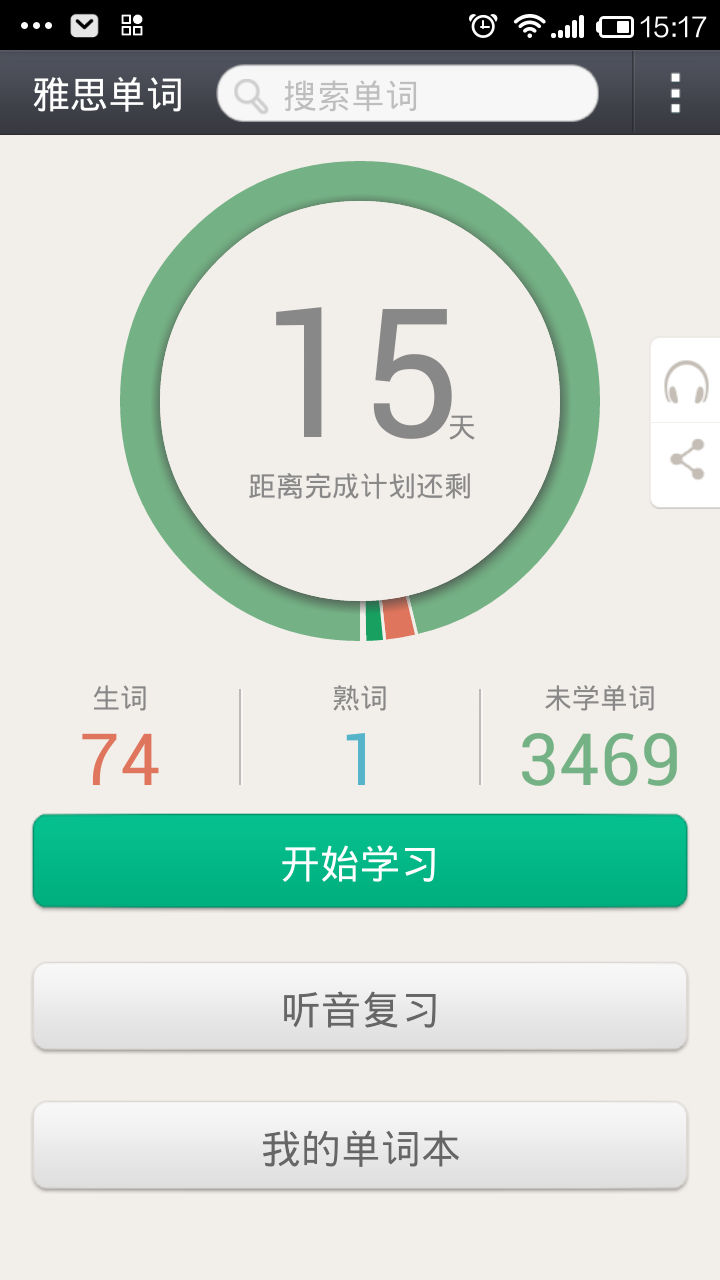The width and height of the screenshot is (720, 1280).
Task: Share progress via the share icon
Action: (x=687, y=460)
